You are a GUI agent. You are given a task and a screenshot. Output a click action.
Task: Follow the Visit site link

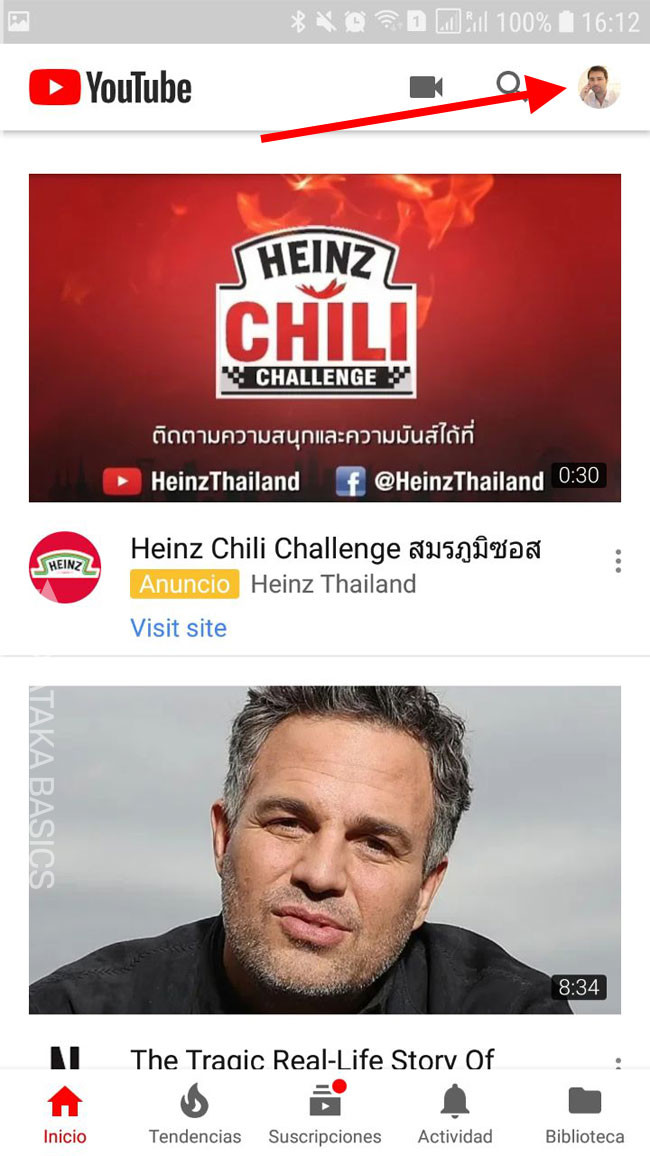point(178,628)
